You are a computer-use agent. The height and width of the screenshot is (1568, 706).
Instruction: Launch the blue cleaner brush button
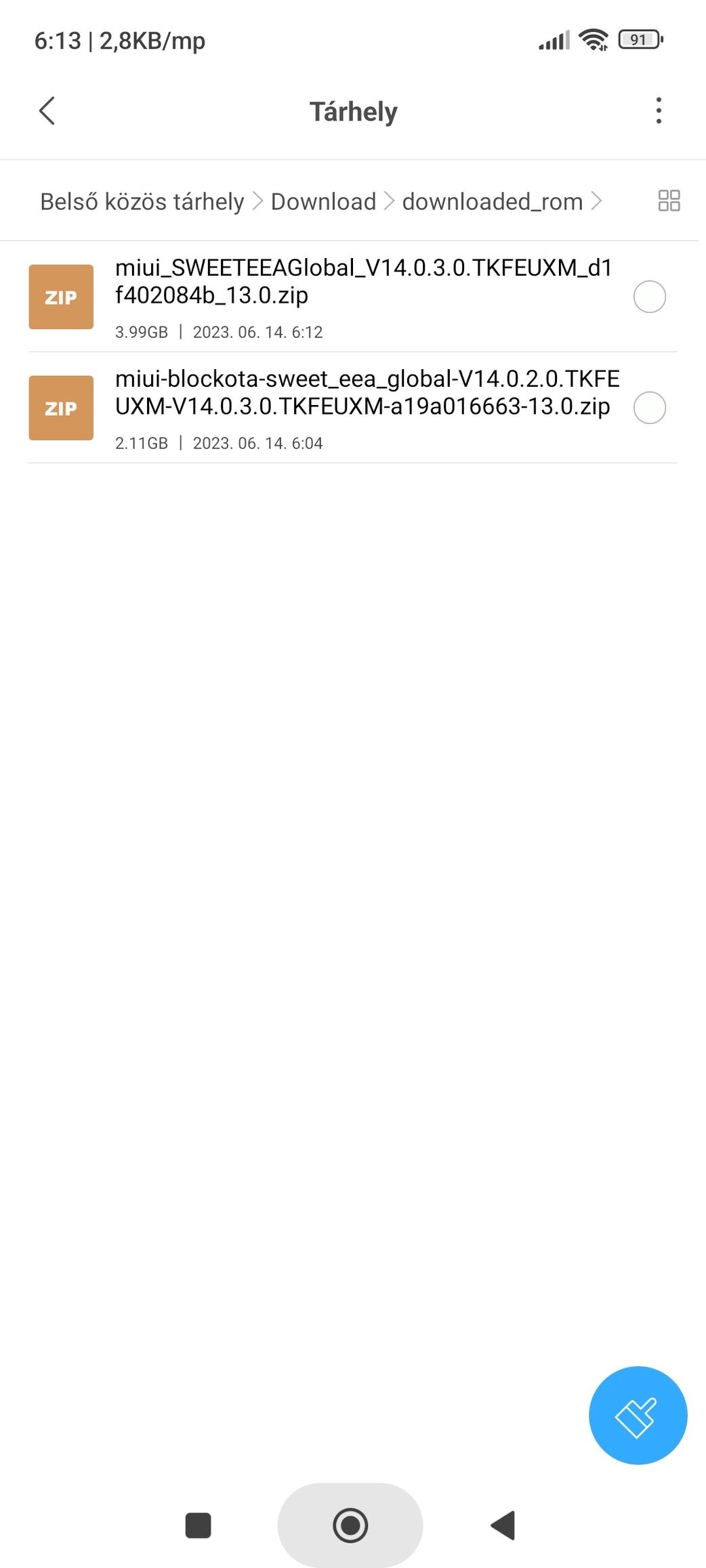(x=638, y=1415)
